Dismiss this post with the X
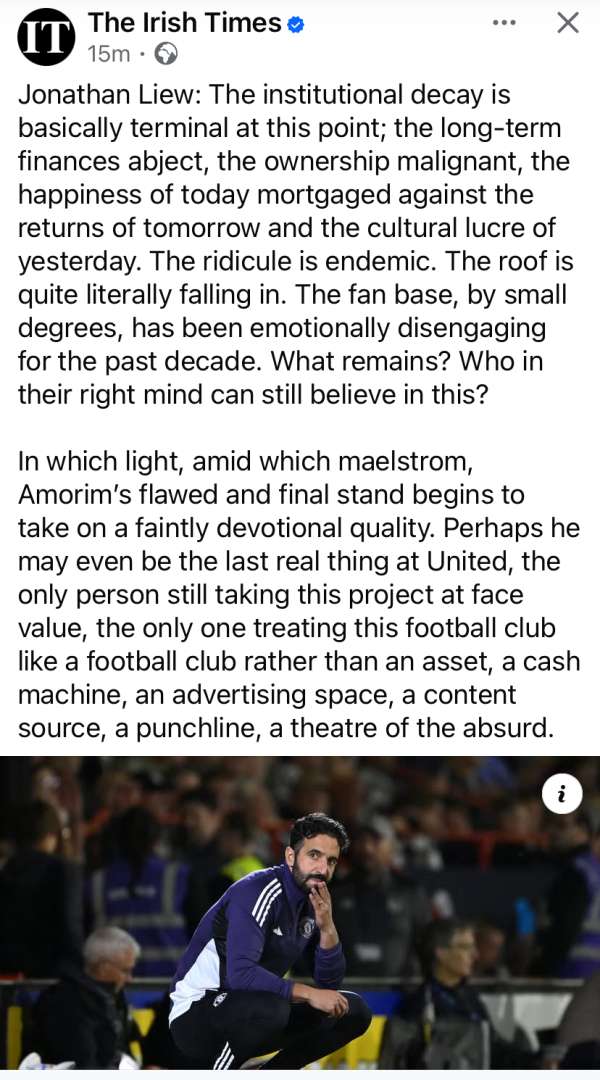The height and width of the screenshot is (1080, 600). tap(567, 23)
